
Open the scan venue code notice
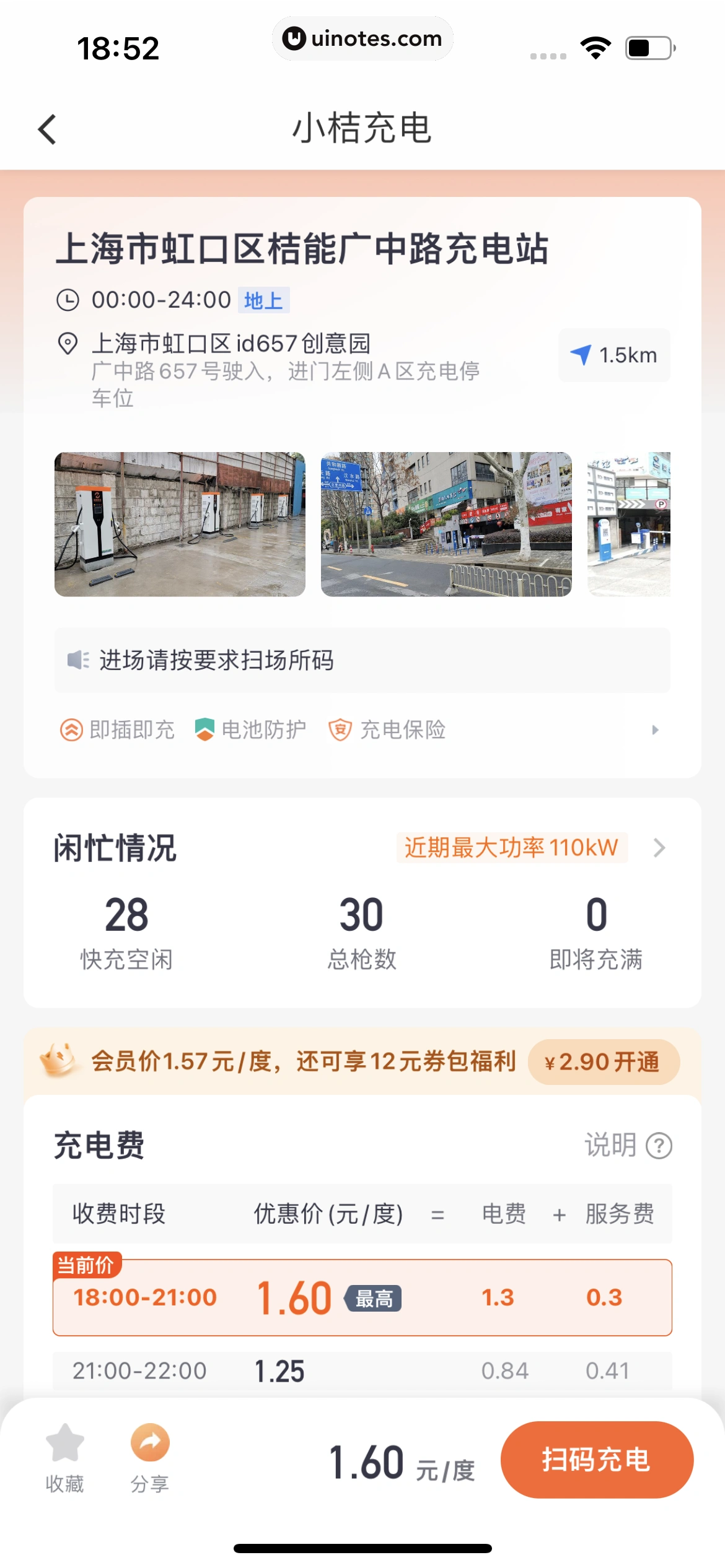point(362,660)
